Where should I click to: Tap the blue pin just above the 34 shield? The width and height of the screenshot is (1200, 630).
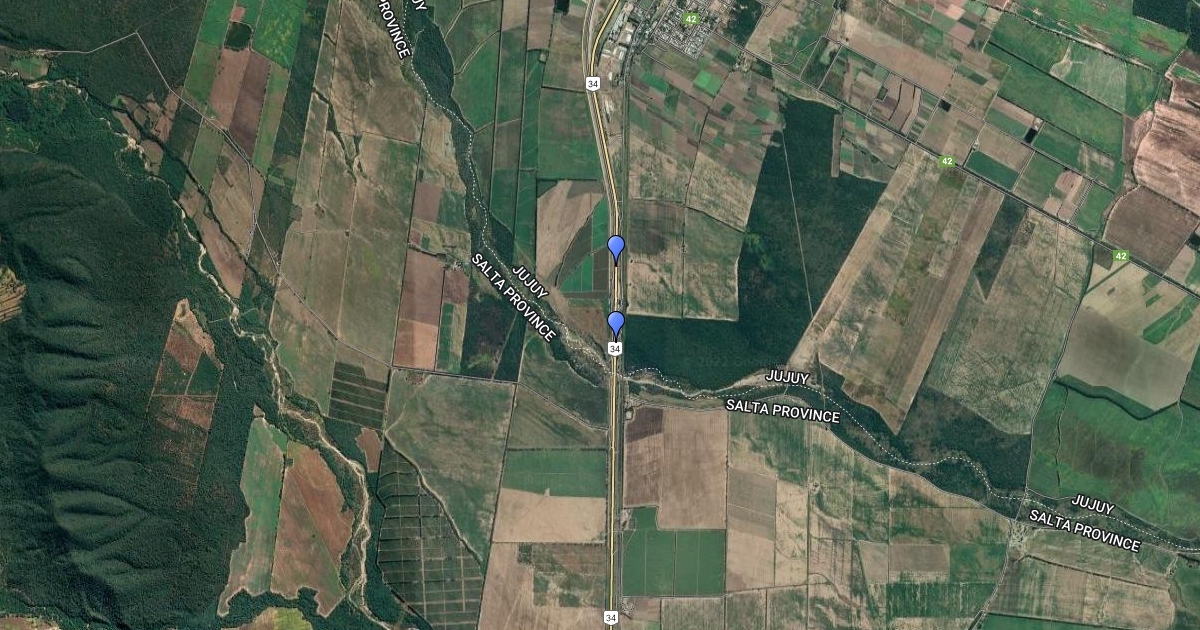tap(616, 322)
